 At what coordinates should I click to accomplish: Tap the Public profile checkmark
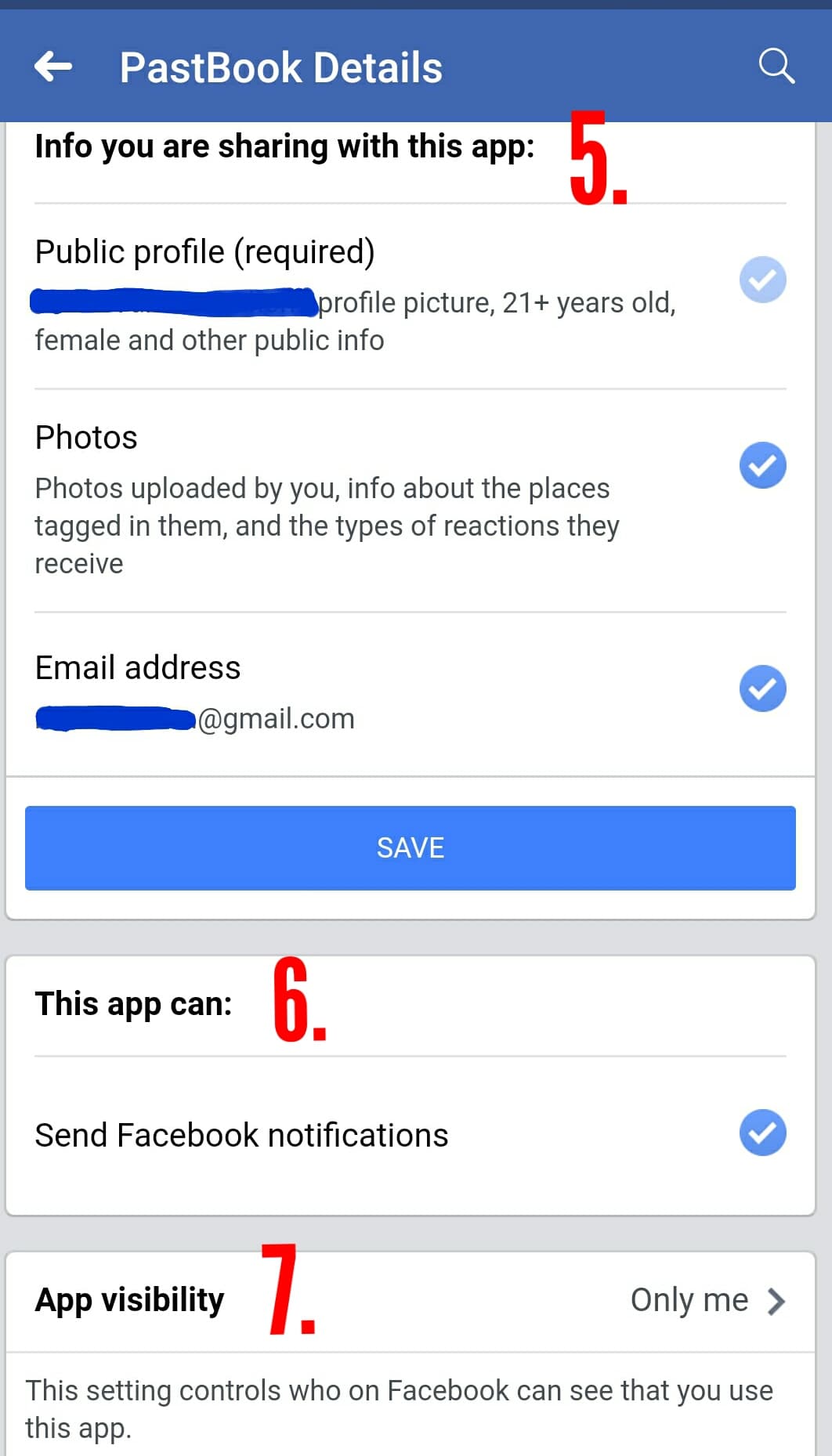click(762, 280)
